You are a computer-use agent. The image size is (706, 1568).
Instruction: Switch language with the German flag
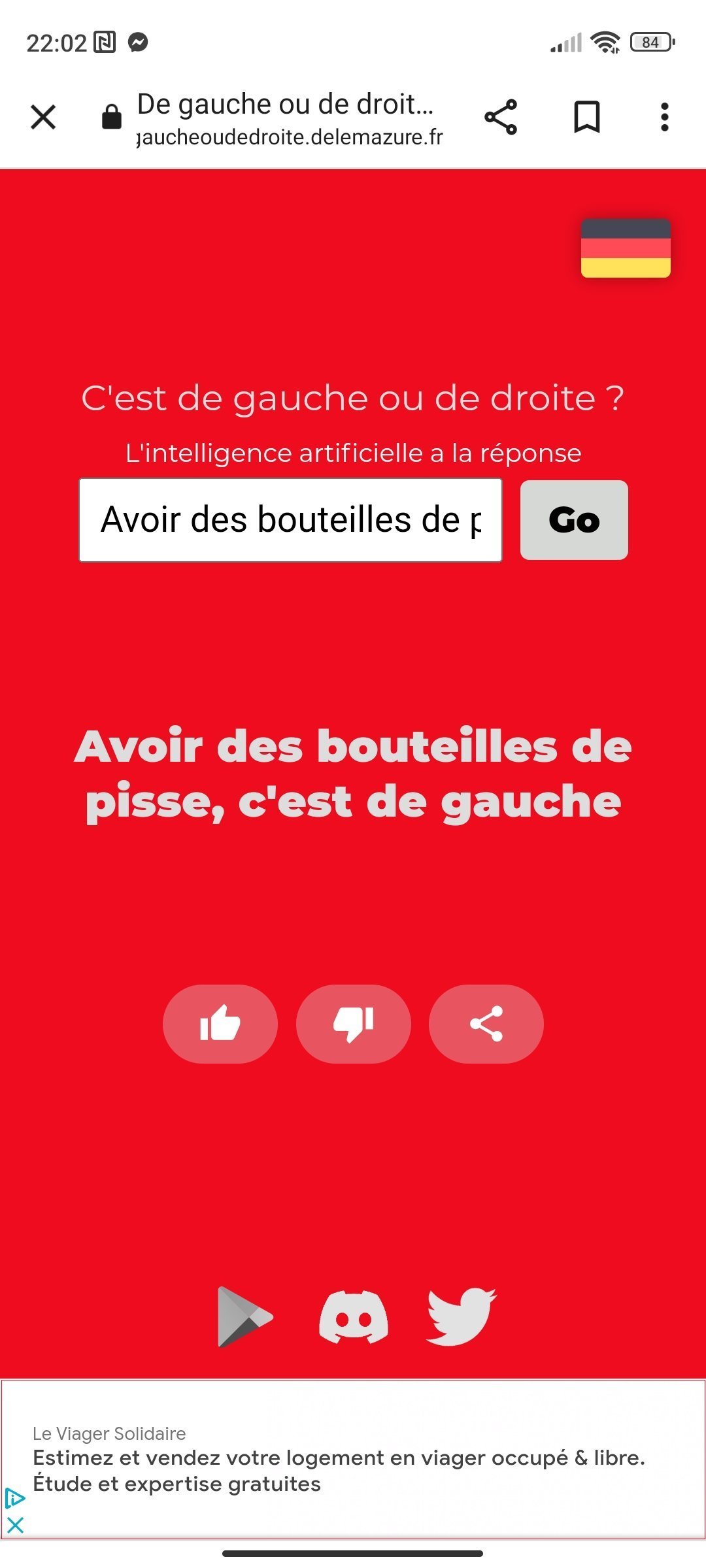click(626, 248)
